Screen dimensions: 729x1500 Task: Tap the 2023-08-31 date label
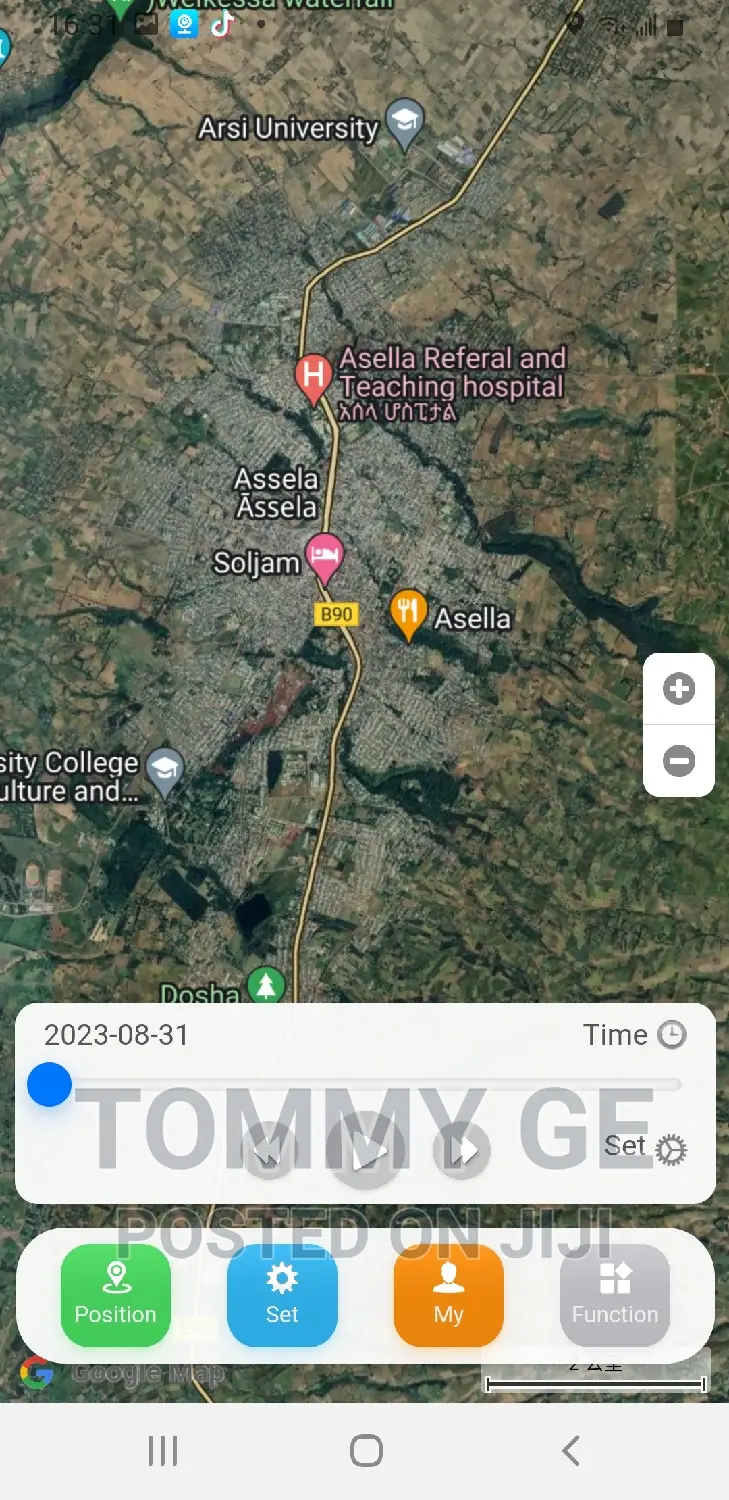pos(115,1035)
